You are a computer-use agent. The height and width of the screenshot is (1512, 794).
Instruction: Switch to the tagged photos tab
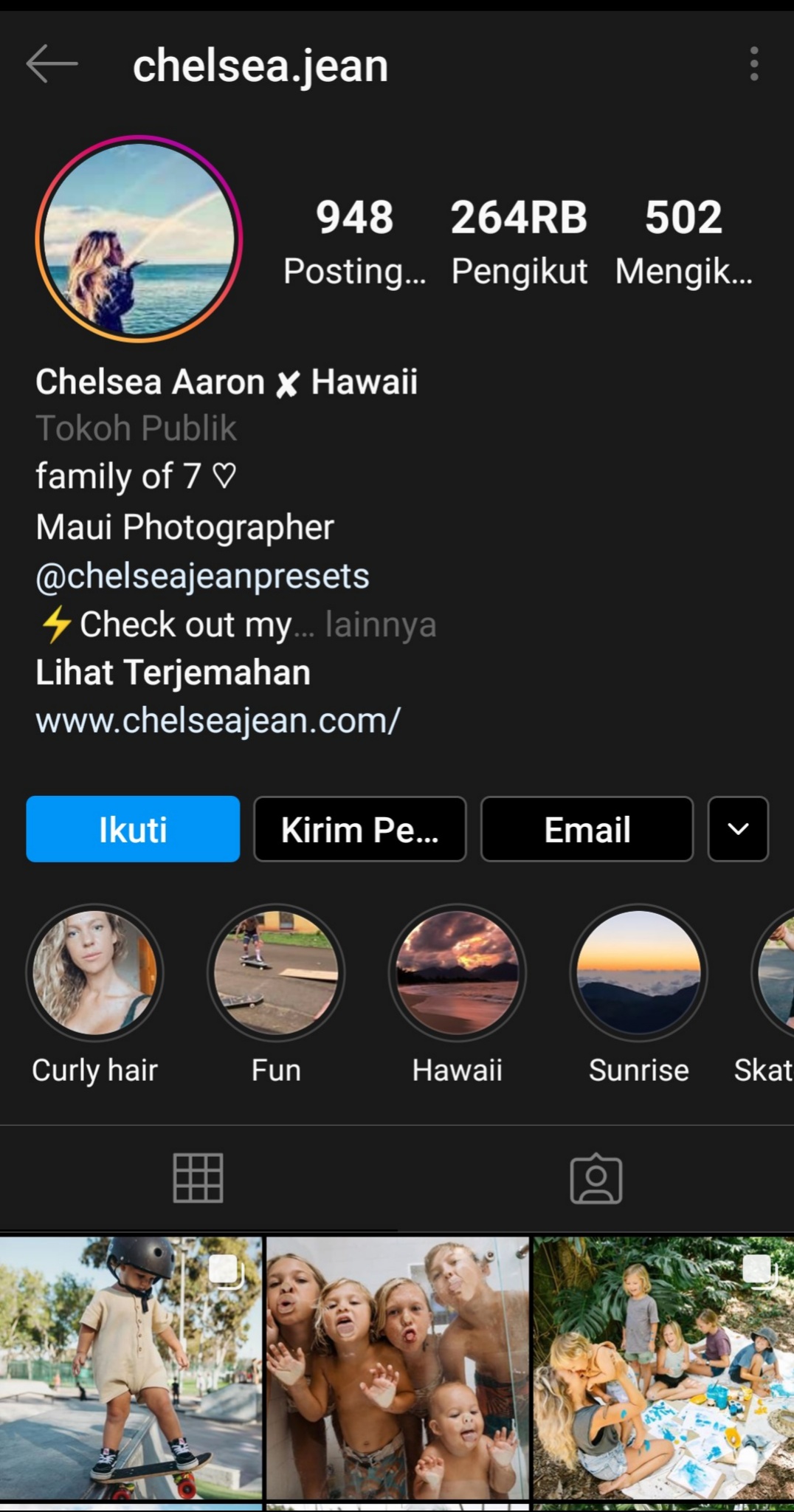tap(595, 1178)
